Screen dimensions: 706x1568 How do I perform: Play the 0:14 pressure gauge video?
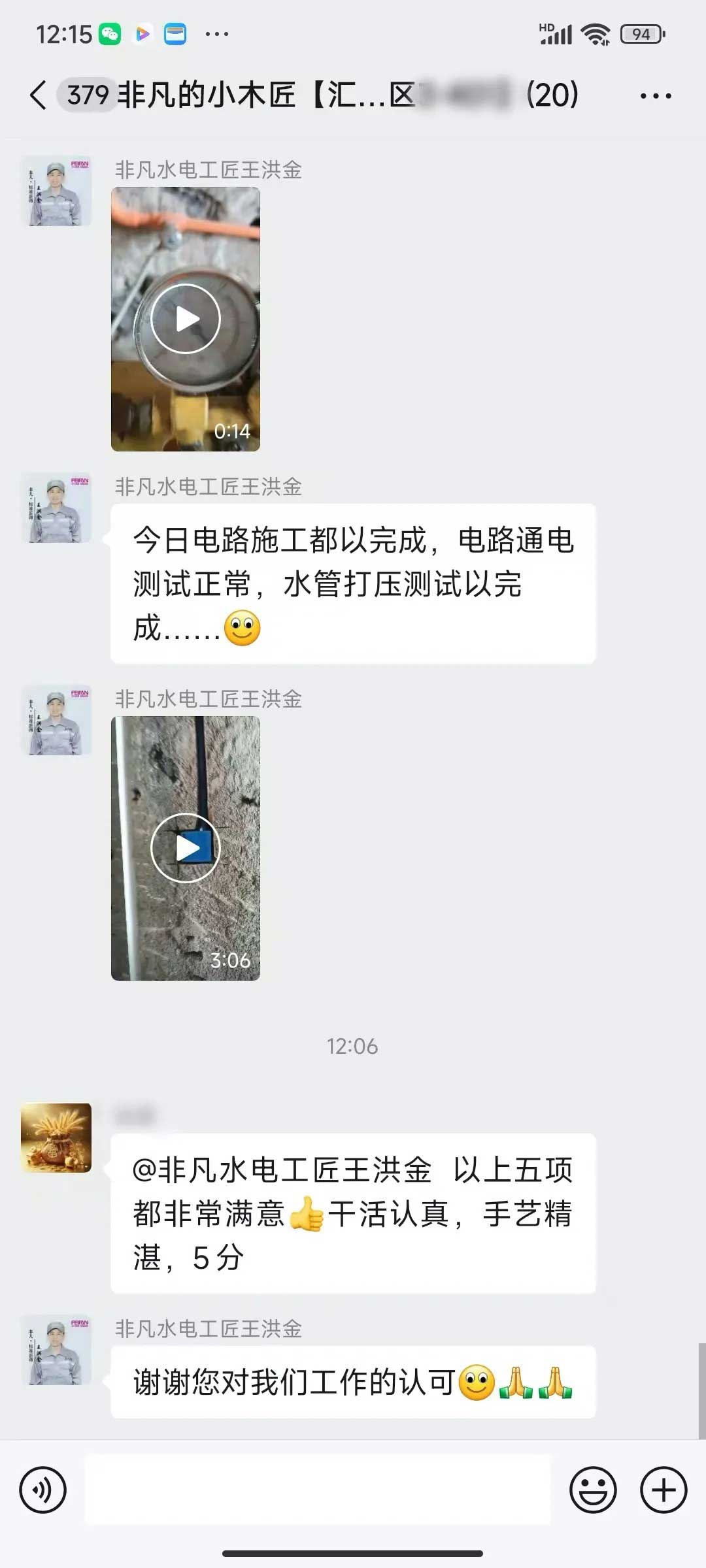pos(186,319)
